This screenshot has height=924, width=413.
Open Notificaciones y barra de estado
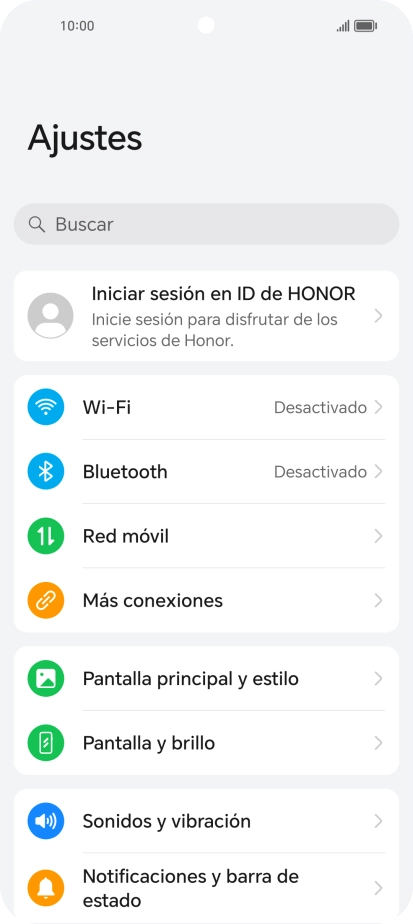tap(206, 887)
